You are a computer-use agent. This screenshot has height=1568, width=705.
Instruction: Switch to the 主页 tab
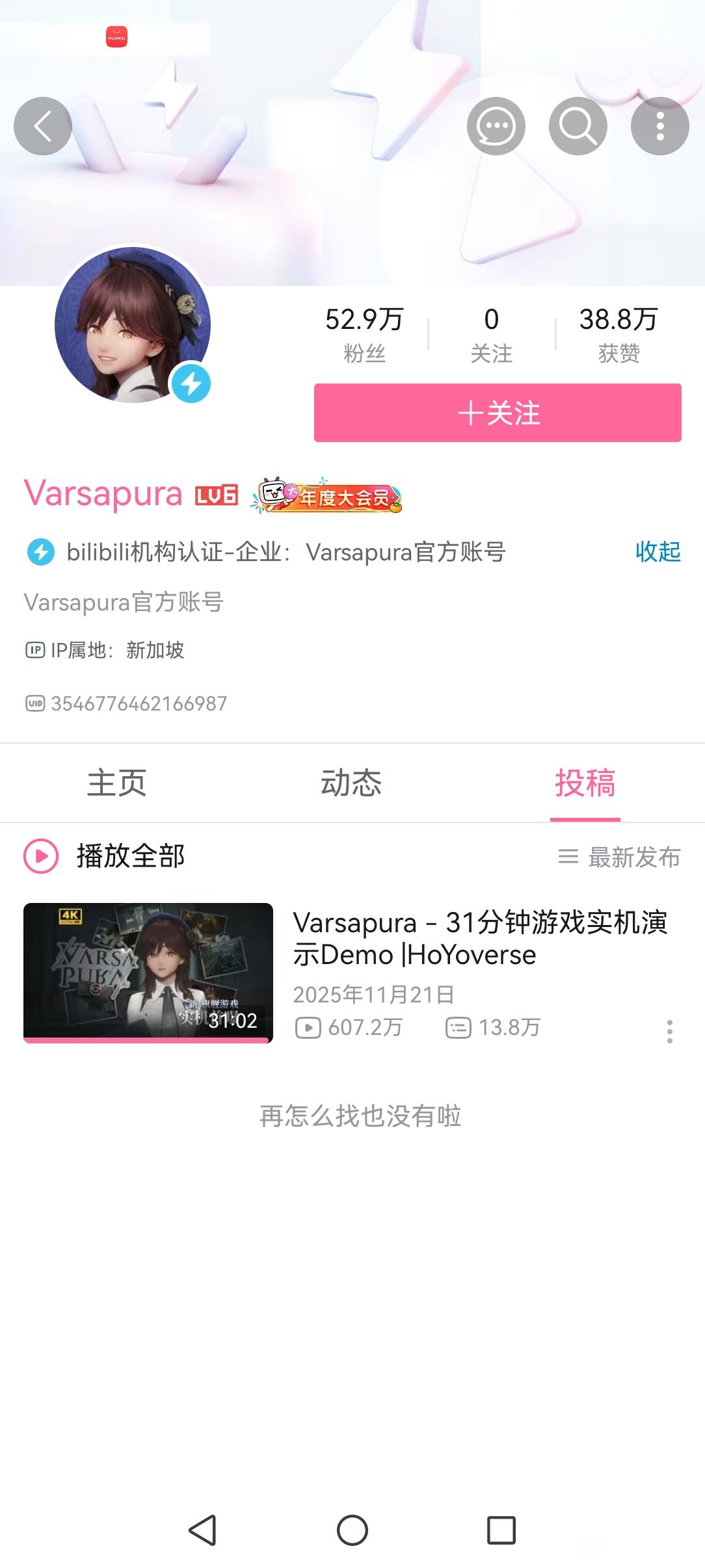(117, 783)
